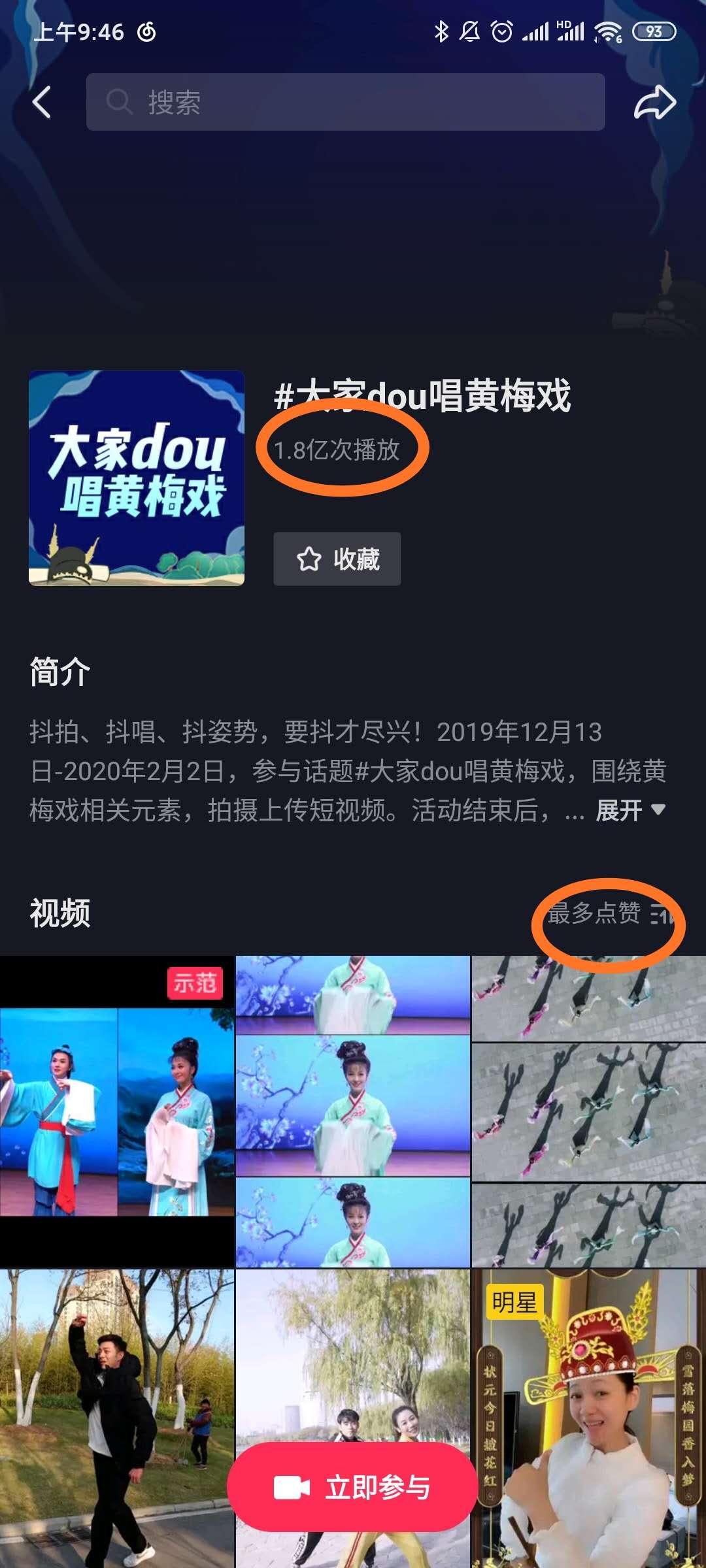
Task: Open the video tagged 明星
Action: [x=588, y=1418]
